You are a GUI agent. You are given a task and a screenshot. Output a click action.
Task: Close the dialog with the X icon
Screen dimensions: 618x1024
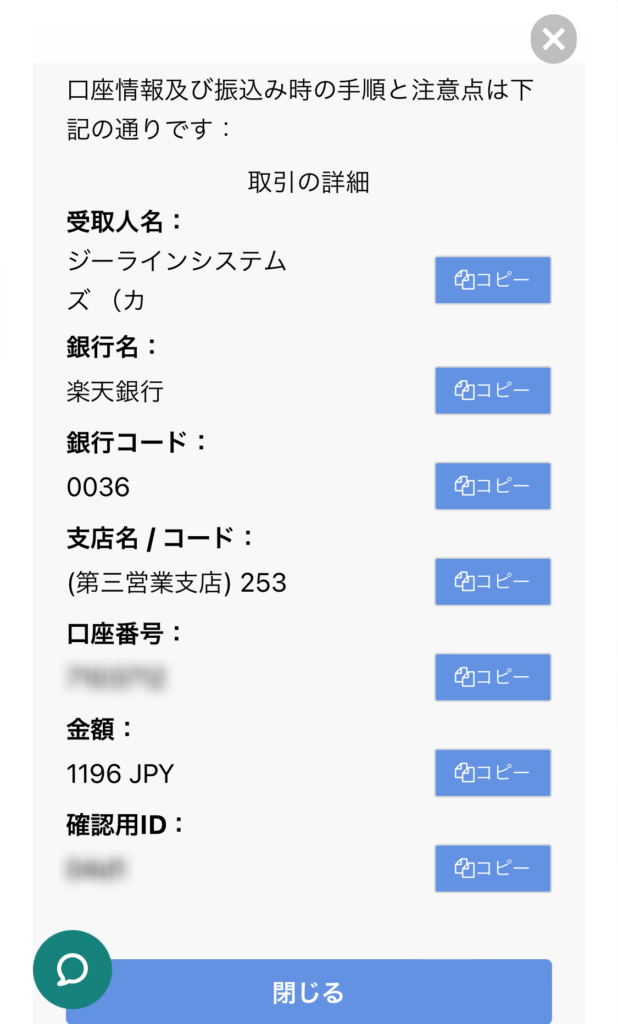[553, 39]
